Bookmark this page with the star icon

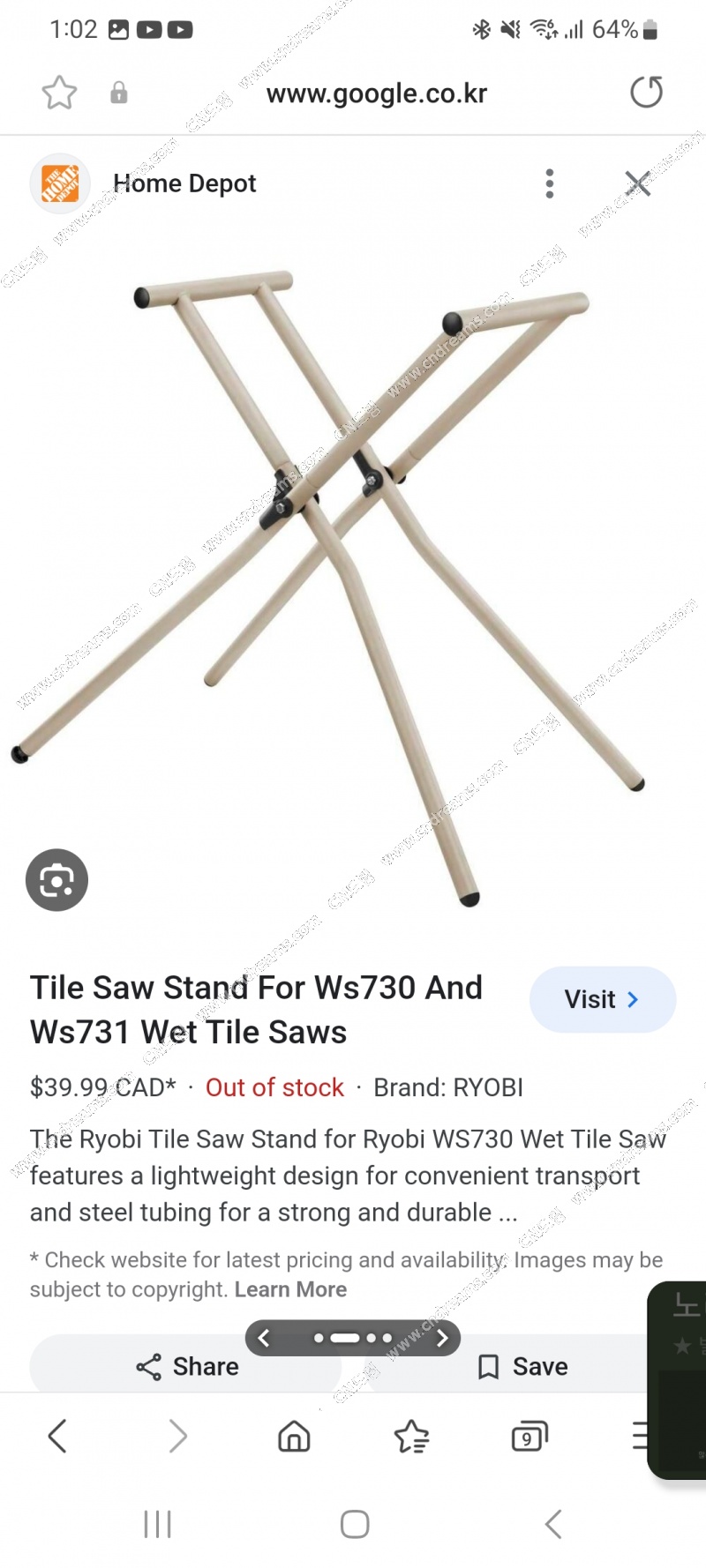[59, 93]
